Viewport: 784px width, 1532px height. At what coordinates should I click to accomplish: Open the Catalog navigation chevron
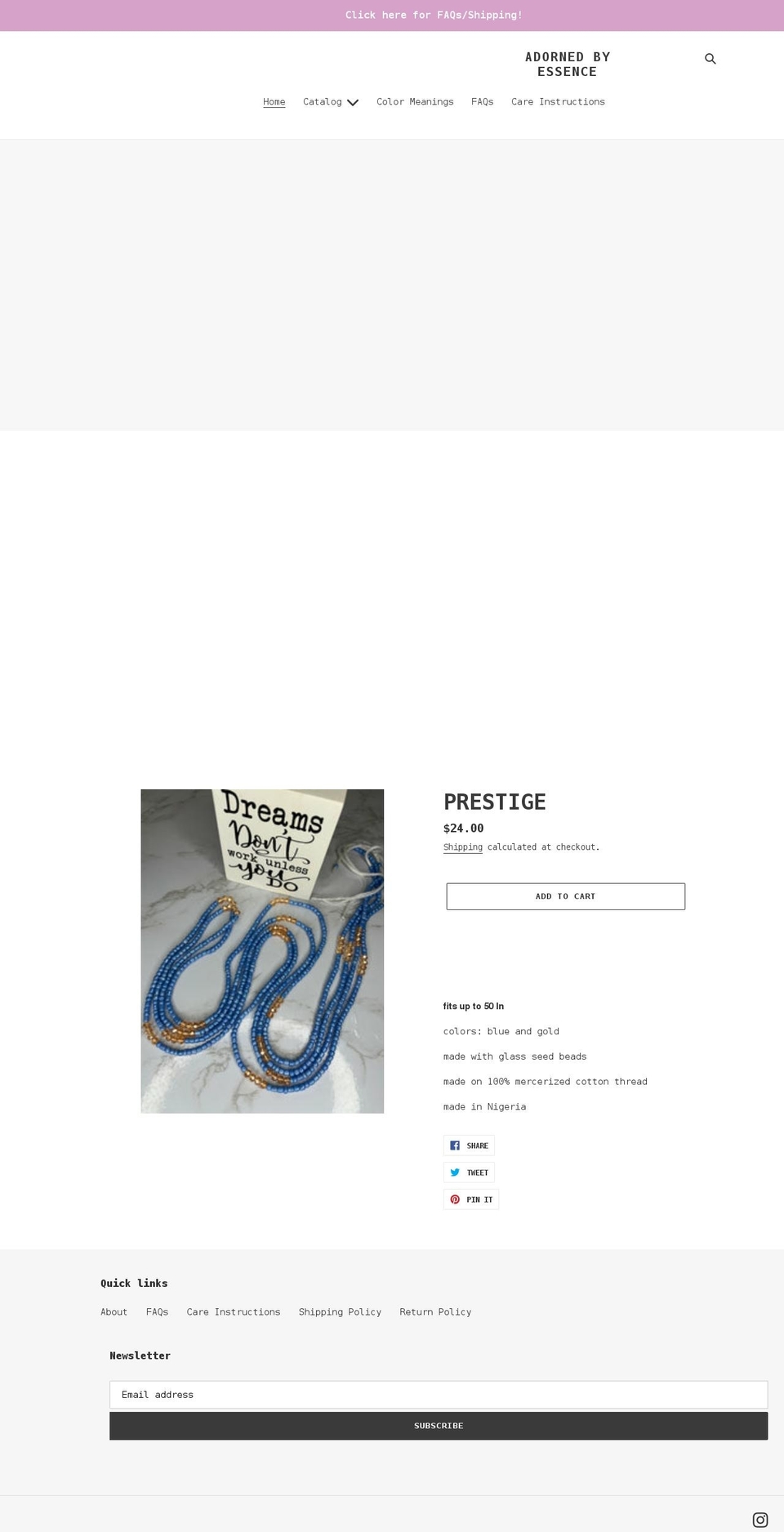(352, 102)
